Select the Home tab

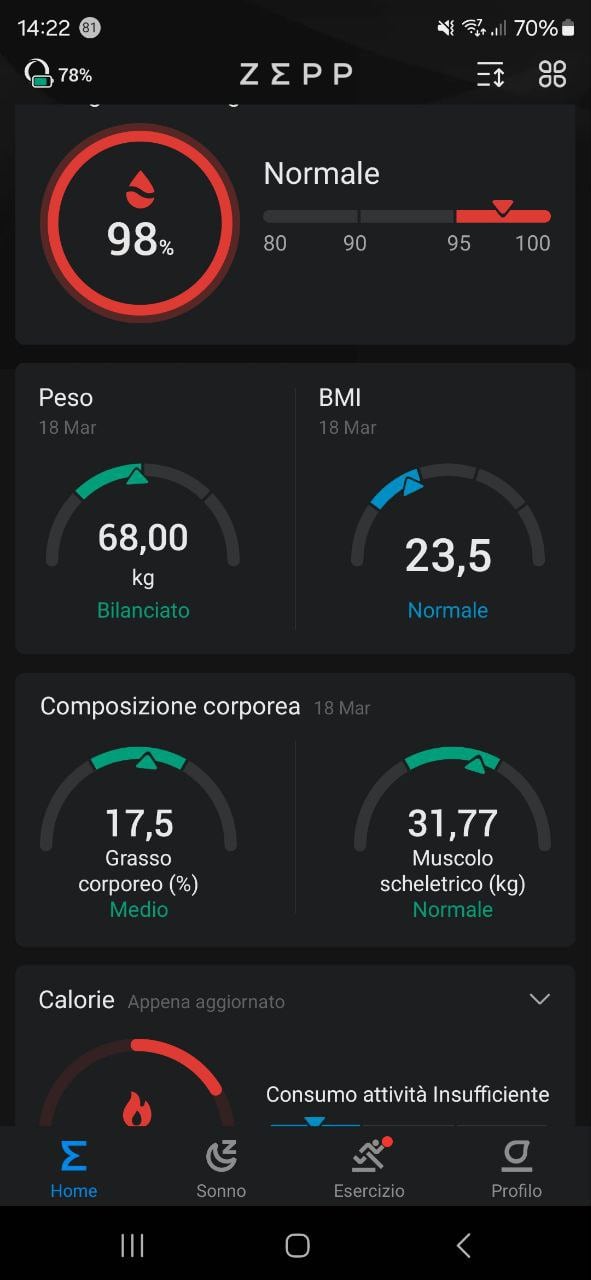[x=74, y=1169]
